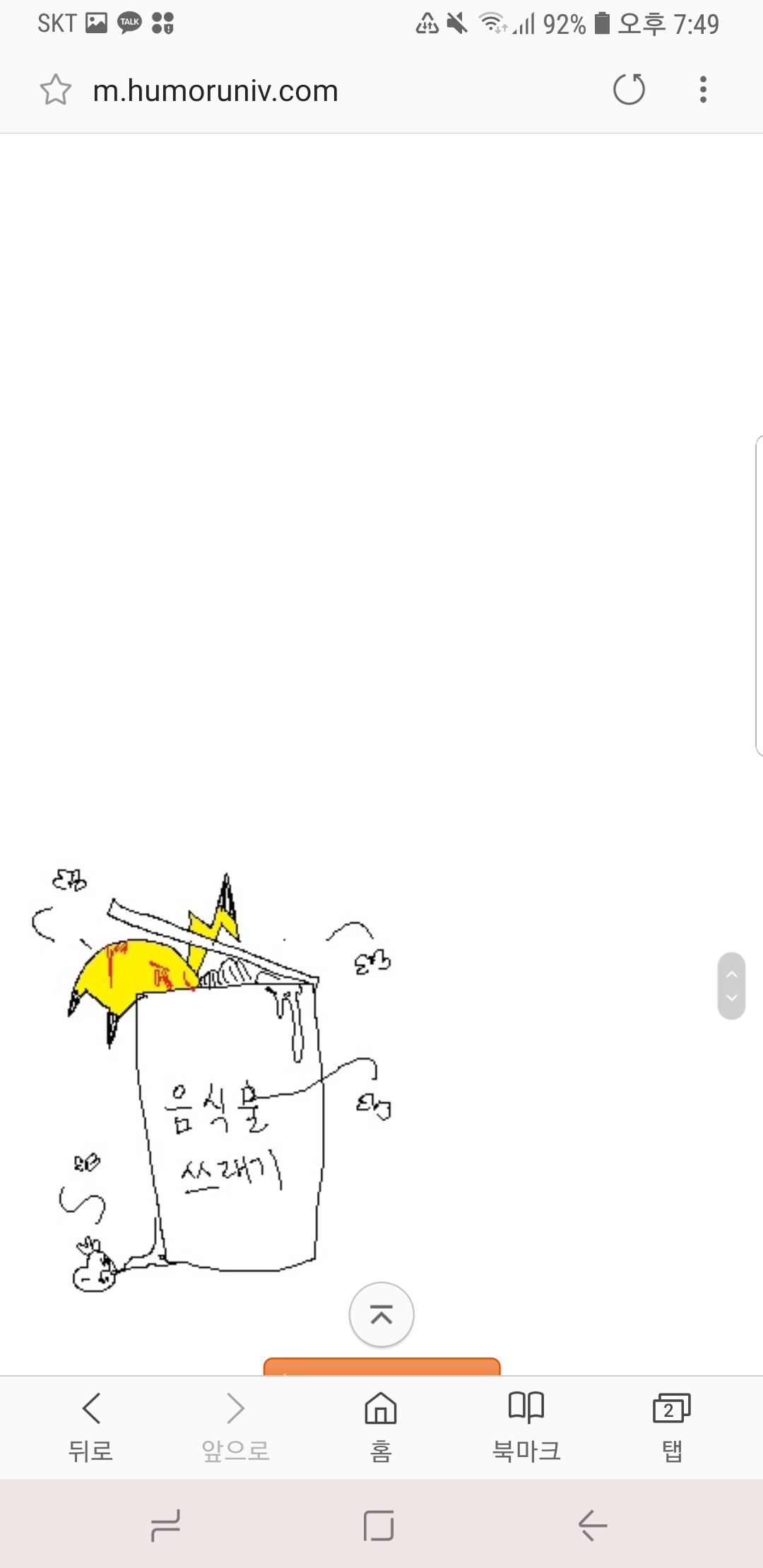Viewport: 763px width, 1568px height.
Task: Open recent apps from the navigation bar
Action: [x=165, y=1526]
